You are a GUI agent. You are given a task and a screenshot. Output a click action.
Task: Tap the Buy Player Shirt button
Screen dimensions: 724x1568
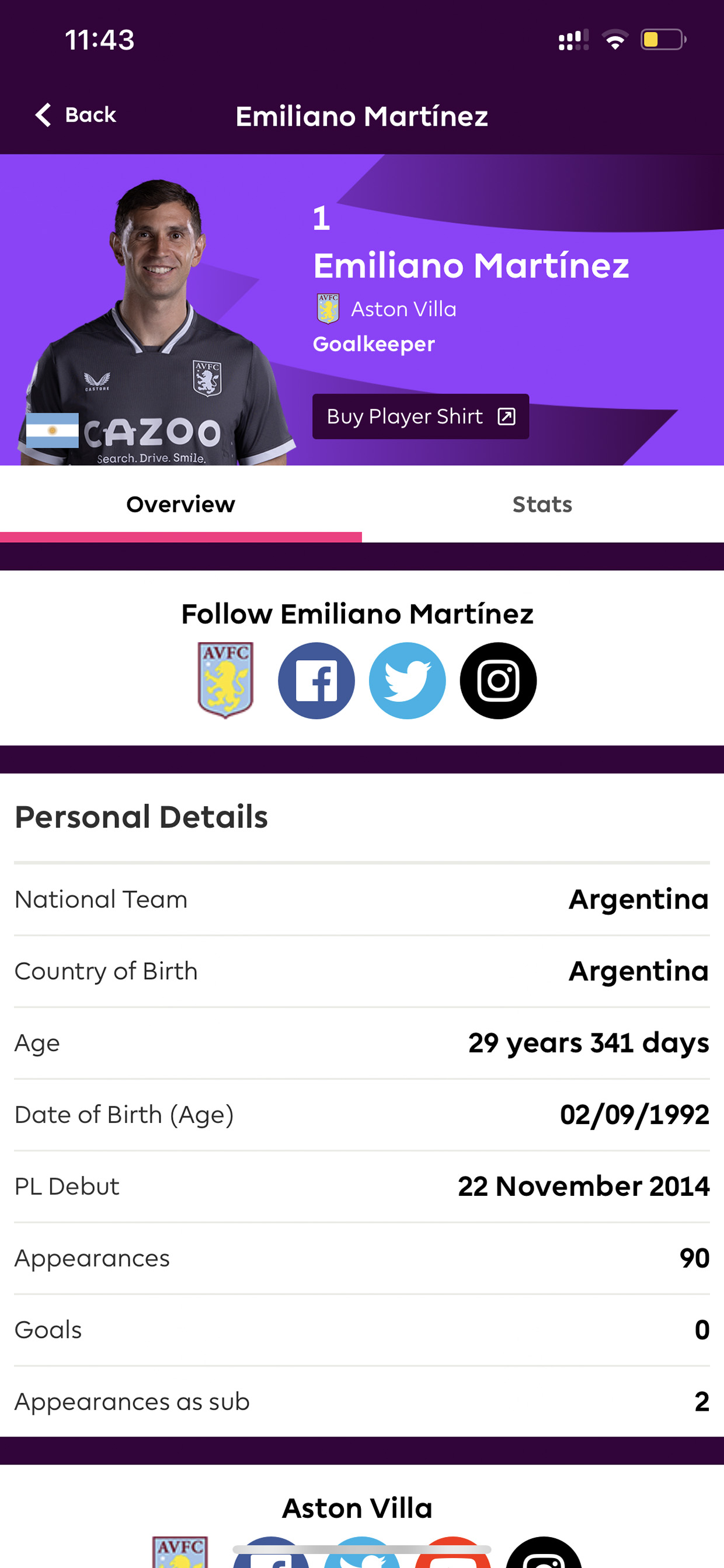[420, 417]
